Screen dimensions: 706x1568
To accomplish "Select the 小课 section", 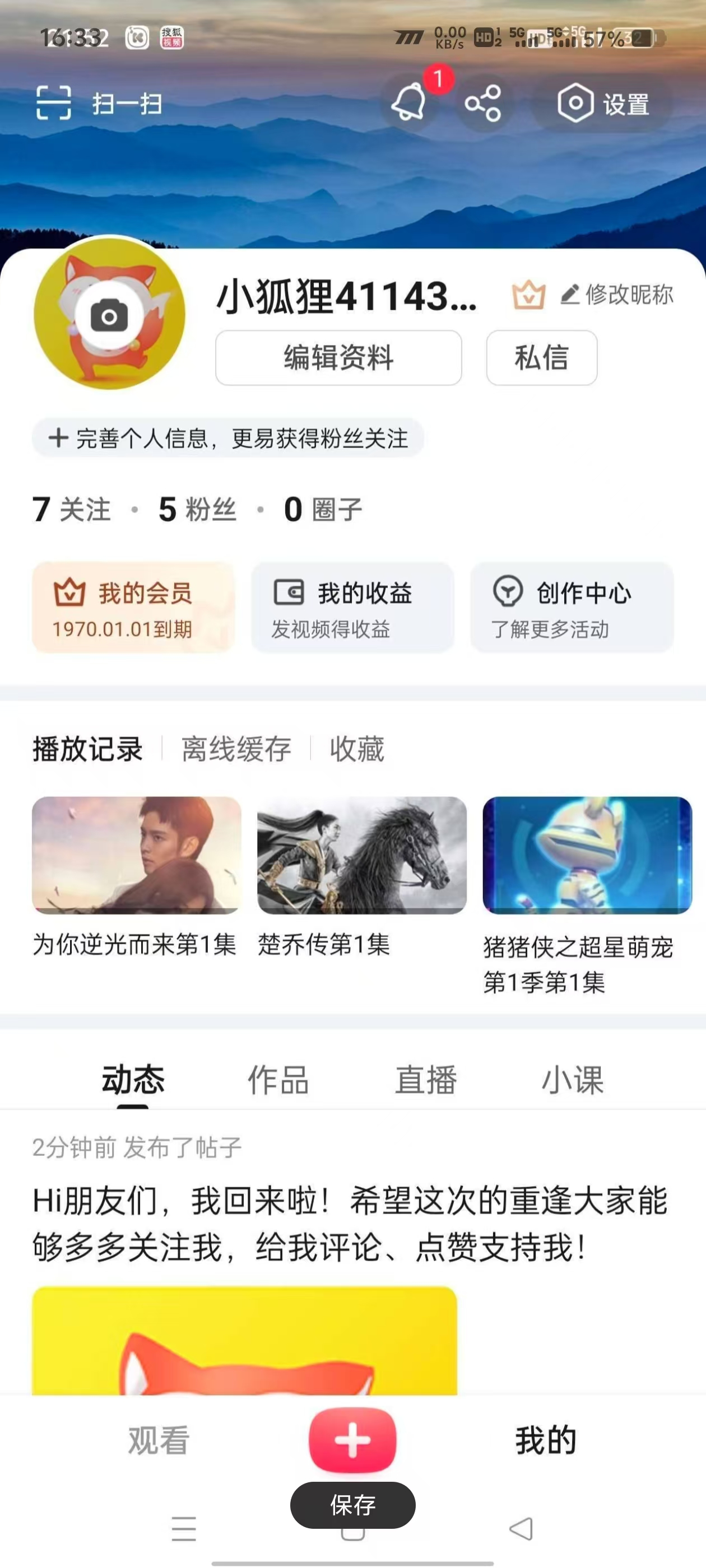I will [573, 1079].
